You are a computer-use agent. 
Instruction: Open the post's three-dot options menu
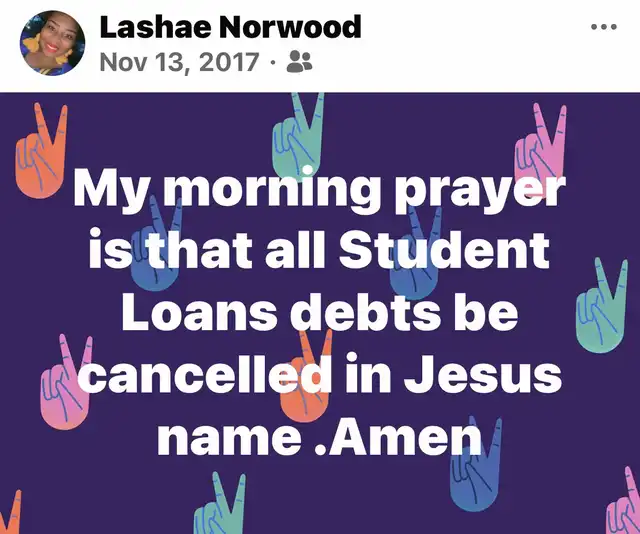(x=604, y=27)
